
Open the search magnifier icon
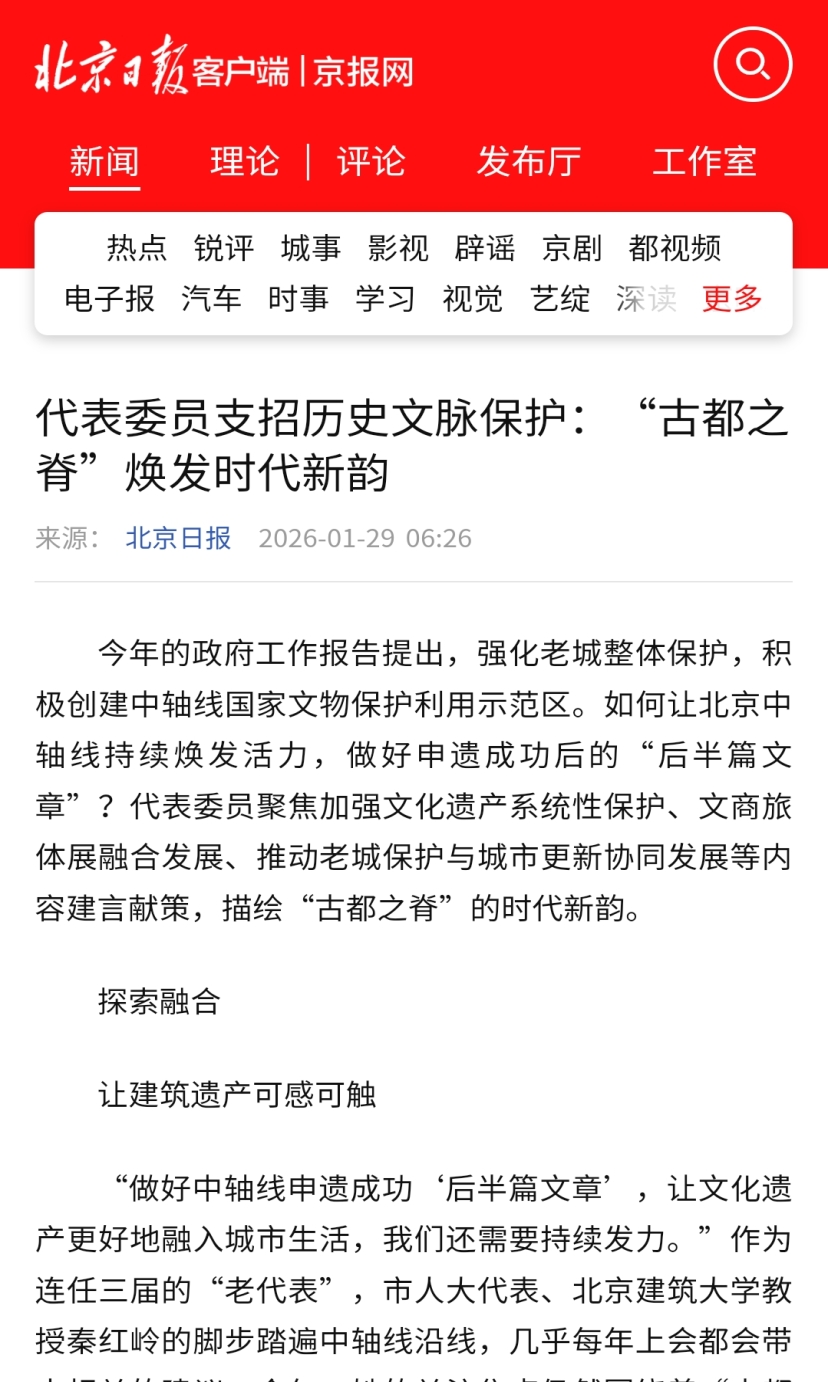click(752, 64)
